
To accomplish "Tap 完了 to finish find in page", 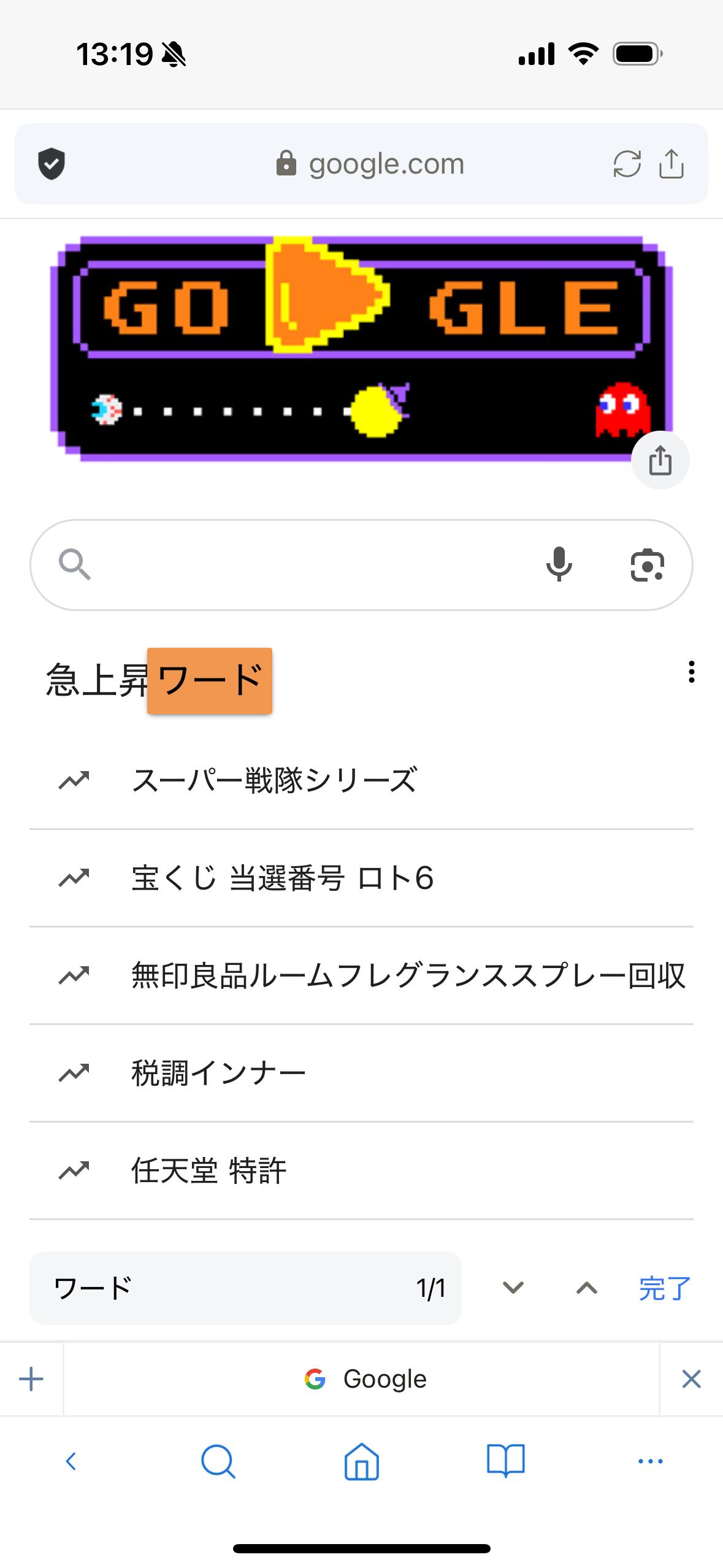I will pos(664,1288).
